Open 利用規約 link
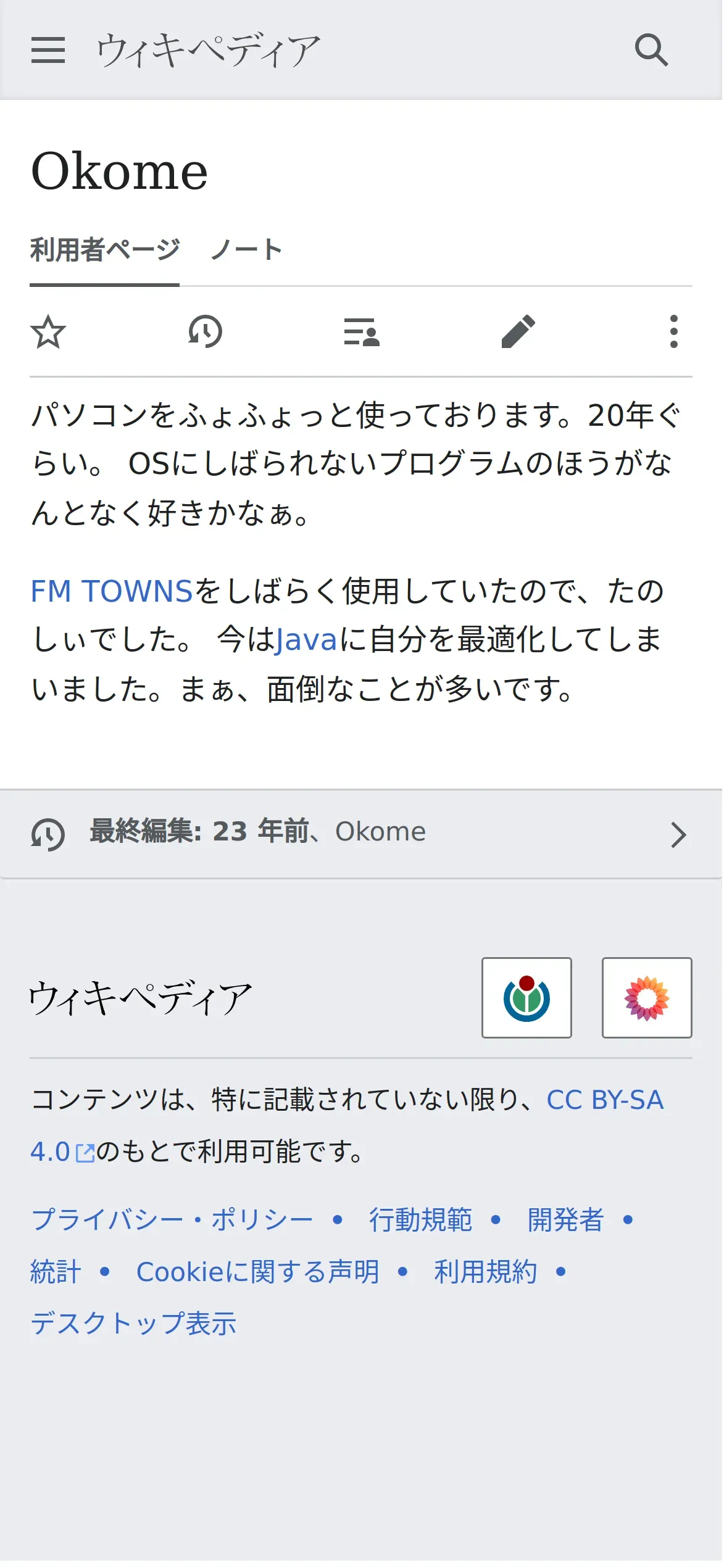724x1568 pixels. [486, 1272]
